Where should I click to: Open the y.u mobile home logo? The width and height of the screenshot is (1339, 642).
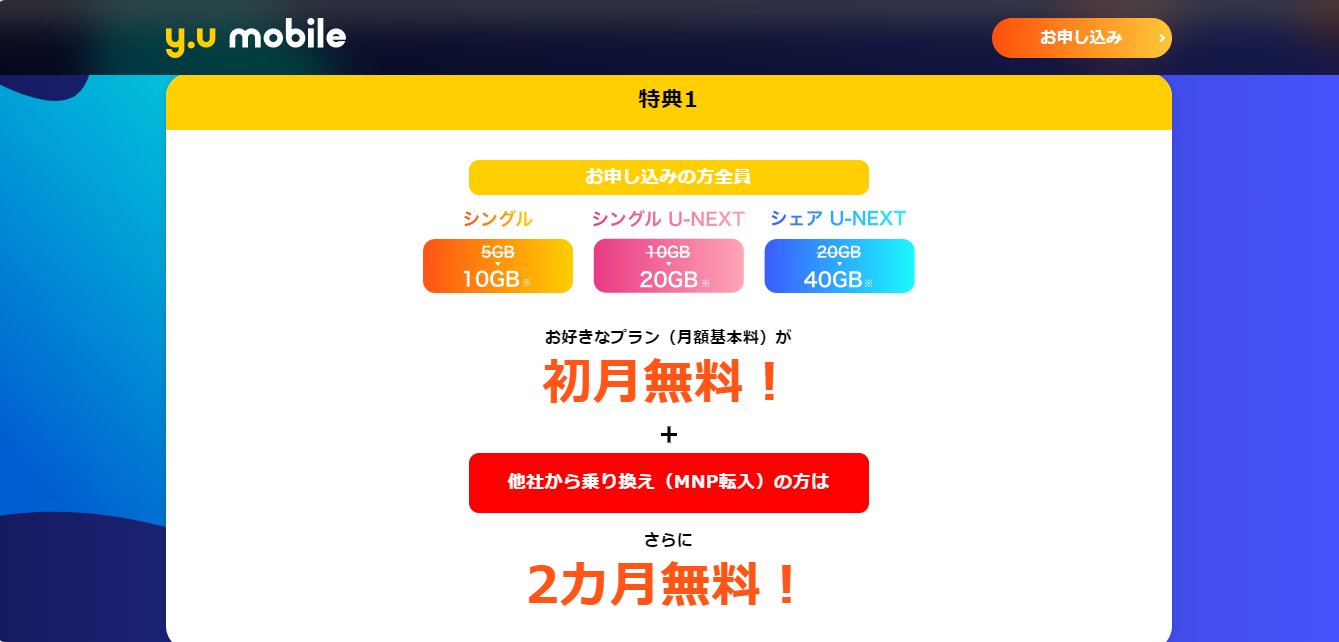coord(256,38)
